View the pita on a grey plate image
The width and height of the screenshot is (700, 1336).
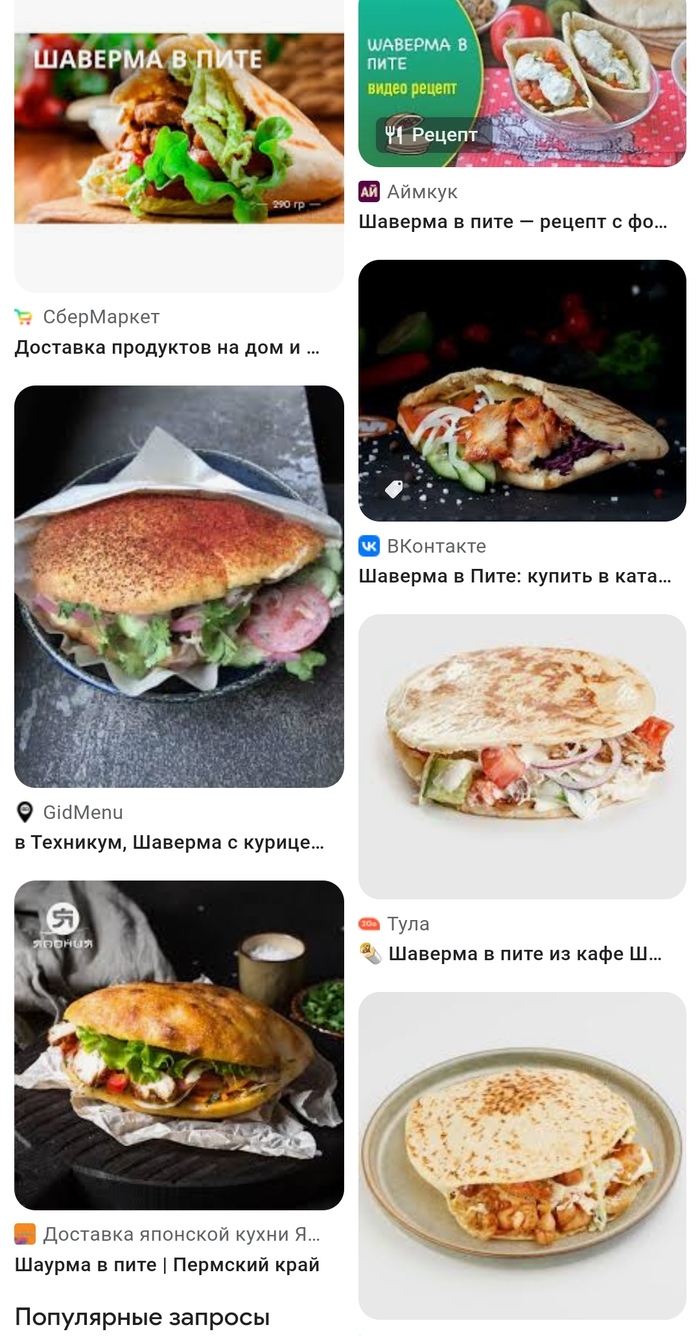[522, 1155]
